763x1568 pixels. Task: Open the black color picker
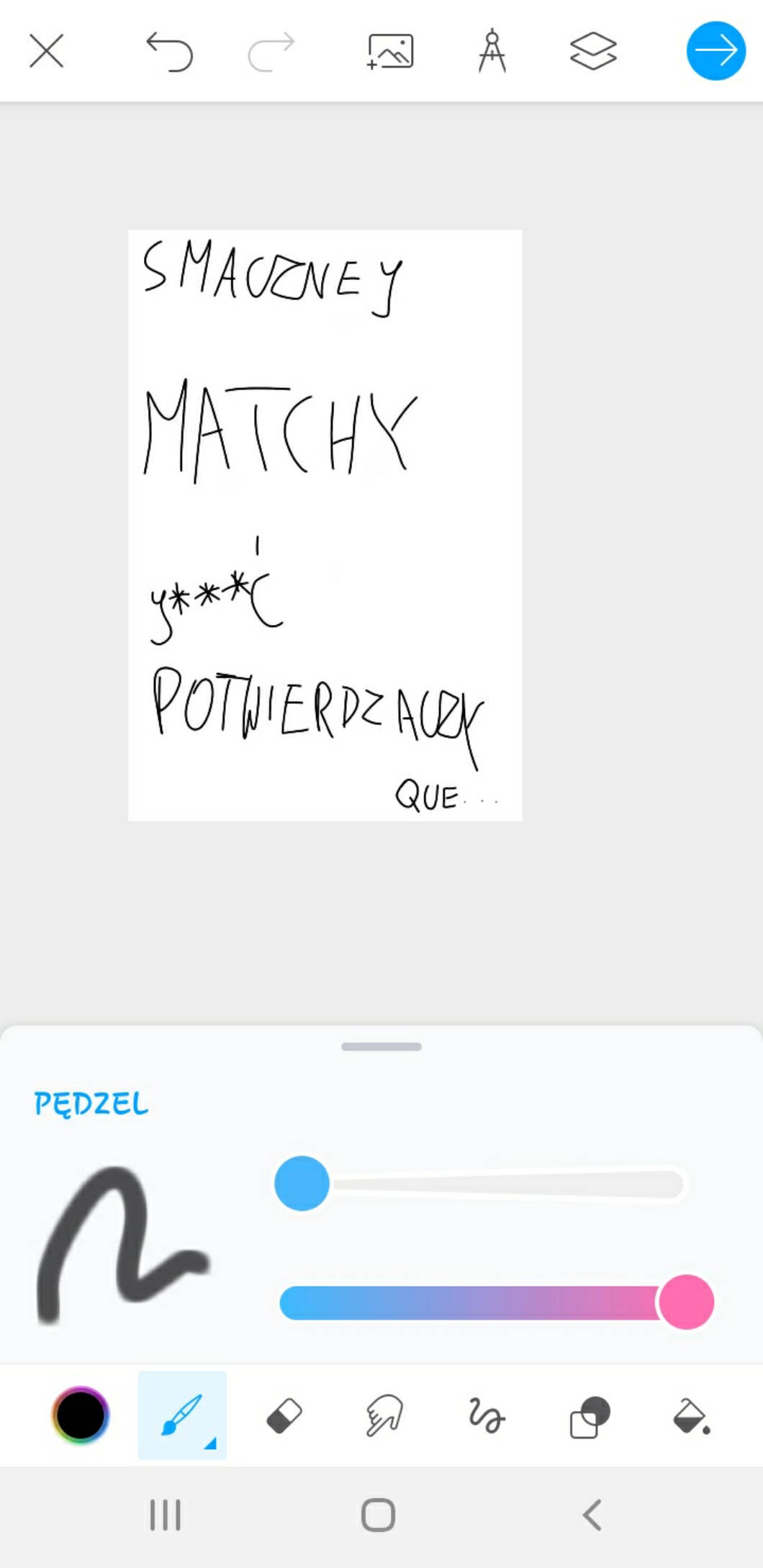click(81, 1415)
